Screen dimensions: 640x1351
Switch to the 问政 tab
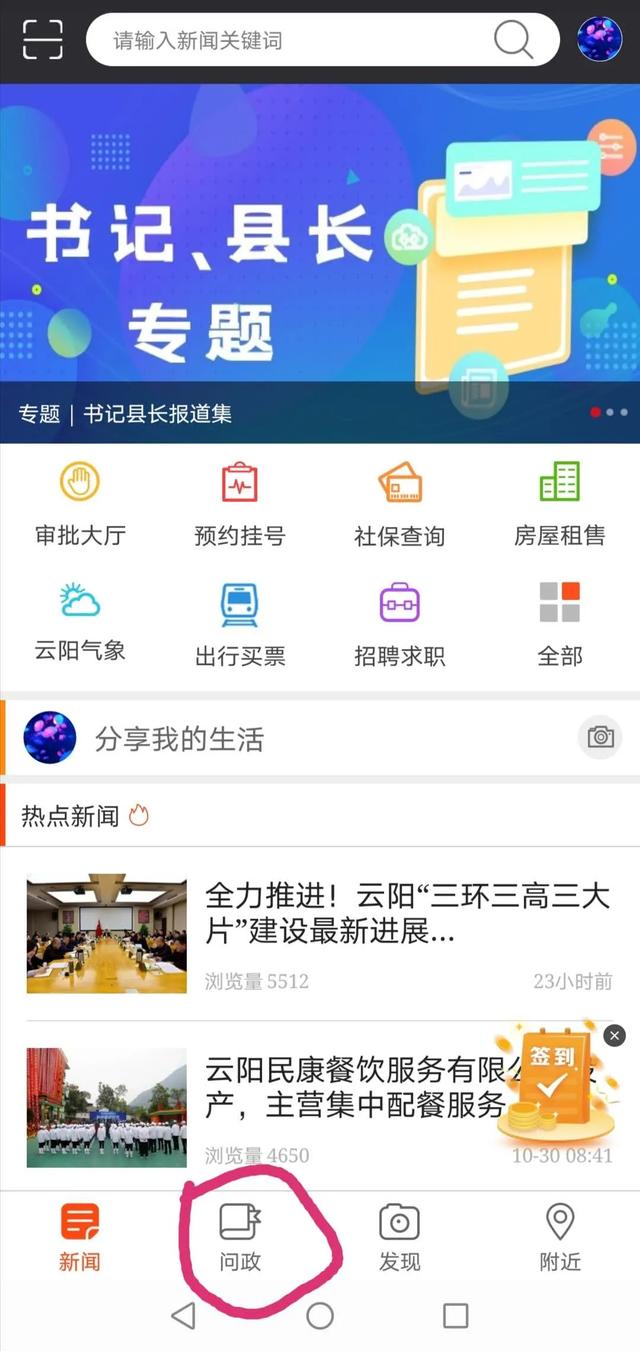(240, 1238)
